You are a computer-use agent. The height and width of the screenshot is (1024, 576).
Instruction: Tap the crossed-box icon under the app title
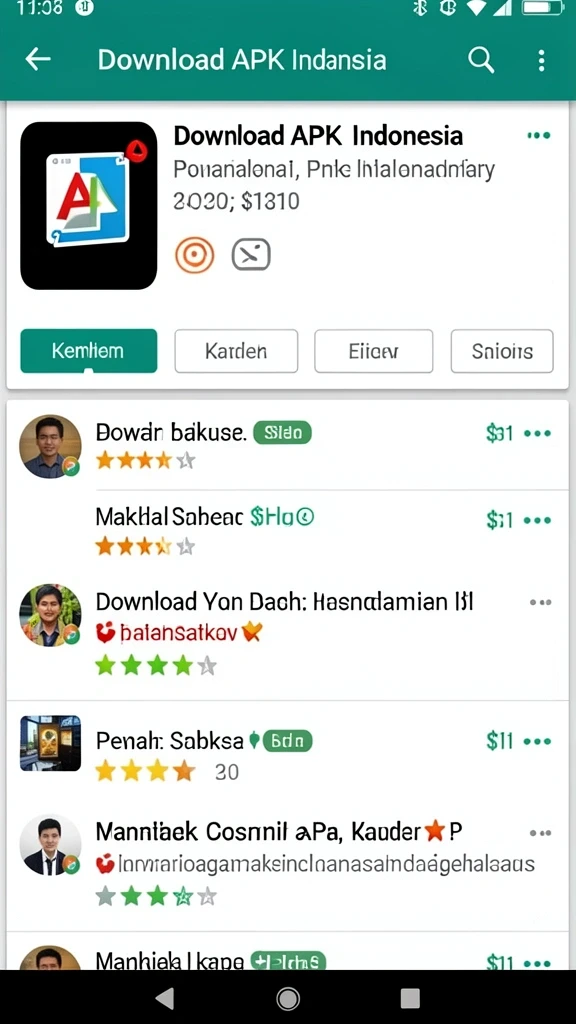[x=251, y=255]
